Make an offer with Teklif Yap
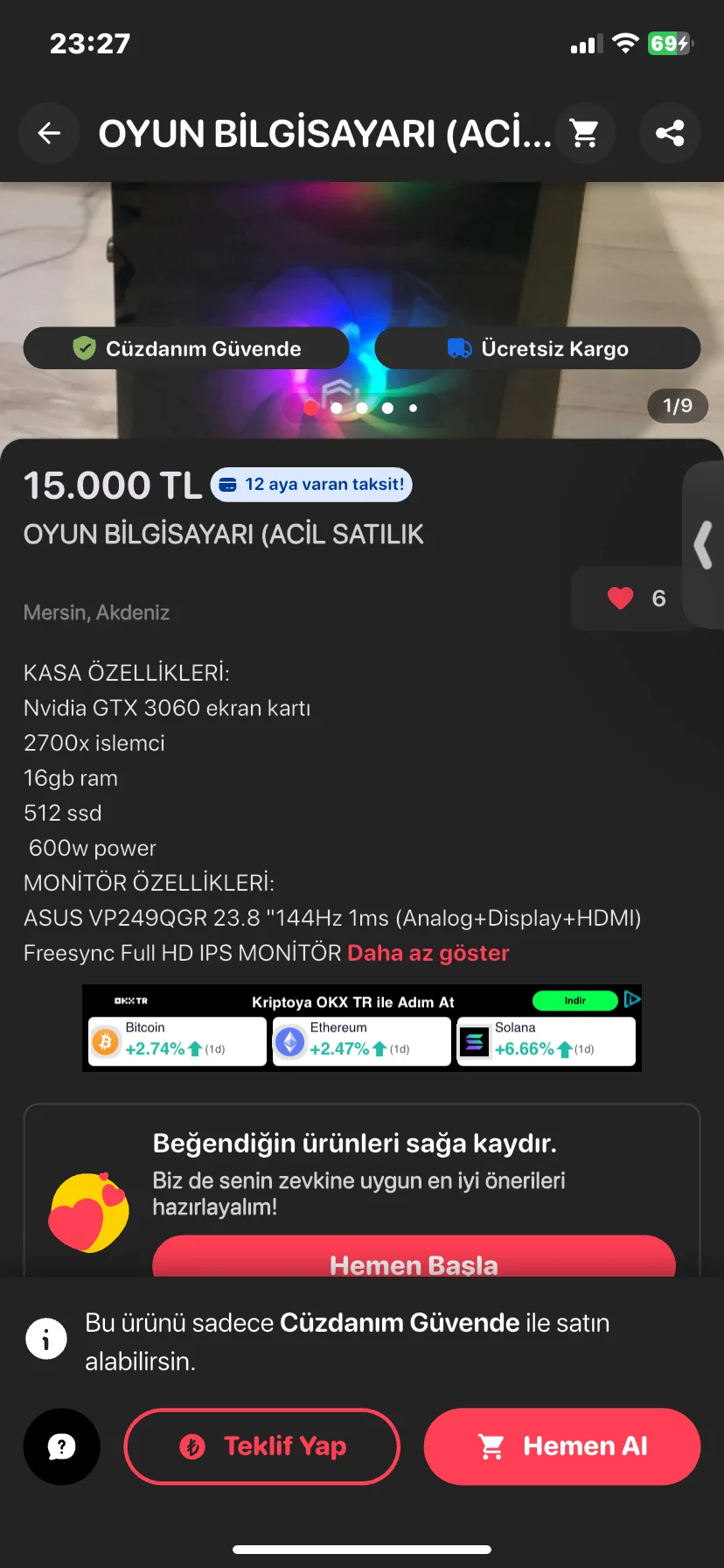This screenshot has width=724, height=1568. (x=262, y=1446)
